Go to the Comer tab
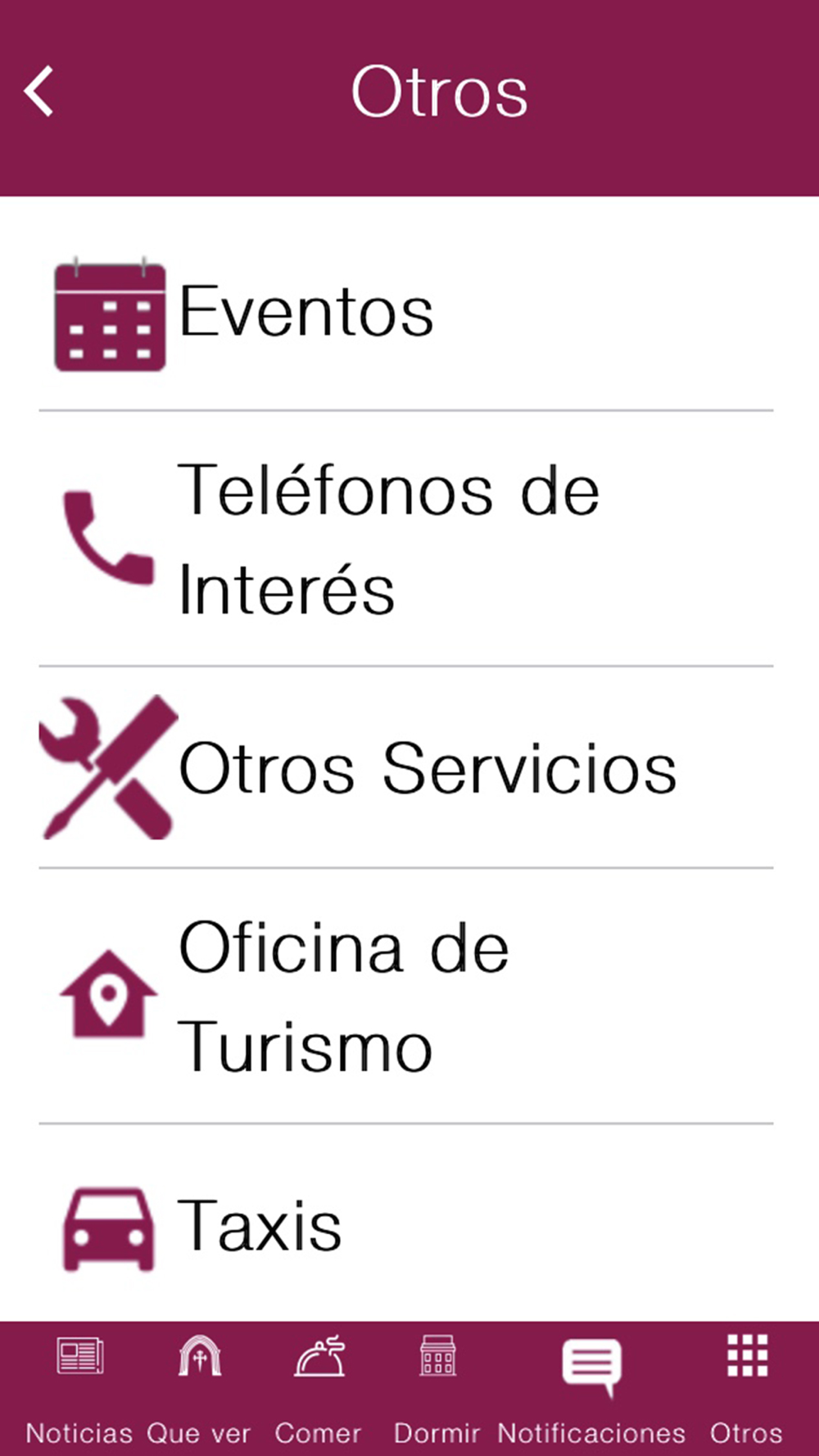Screen dimensions: 819x1456 [x=318, y=1389]
